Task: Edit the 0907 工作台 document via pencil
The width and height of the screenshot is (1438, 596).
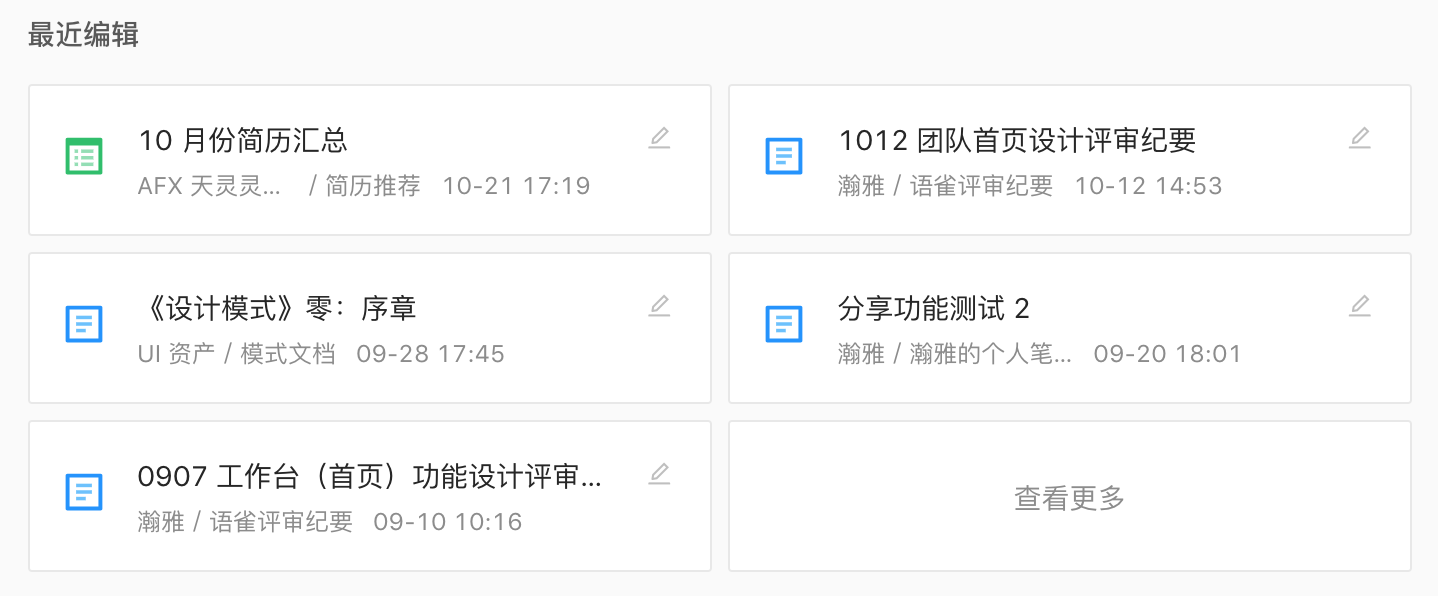Action: [x=659, y=475]
